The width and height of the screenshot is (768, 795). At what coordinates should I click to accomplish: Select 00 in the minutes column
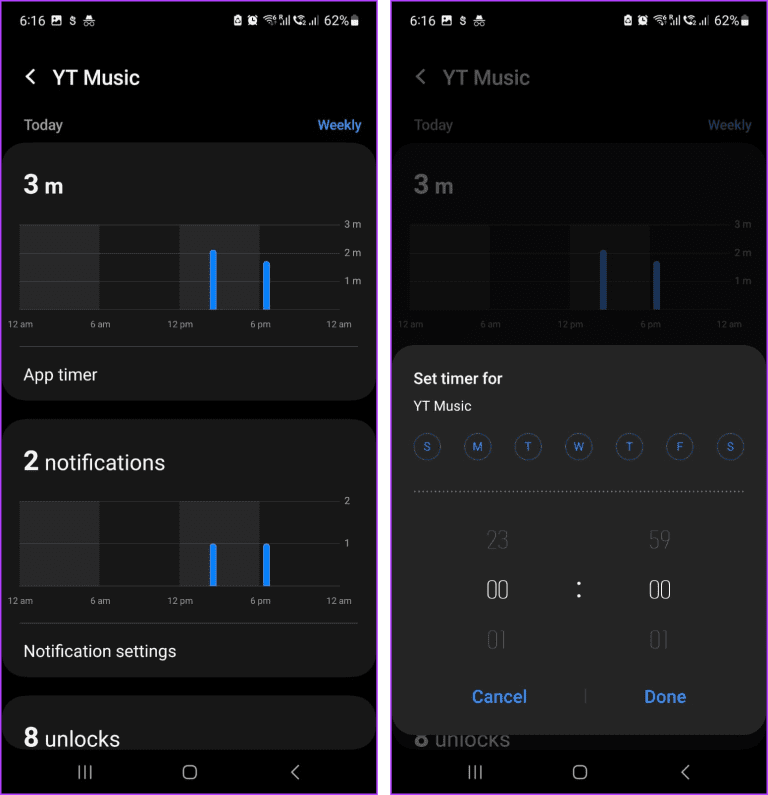click(659, 589)
